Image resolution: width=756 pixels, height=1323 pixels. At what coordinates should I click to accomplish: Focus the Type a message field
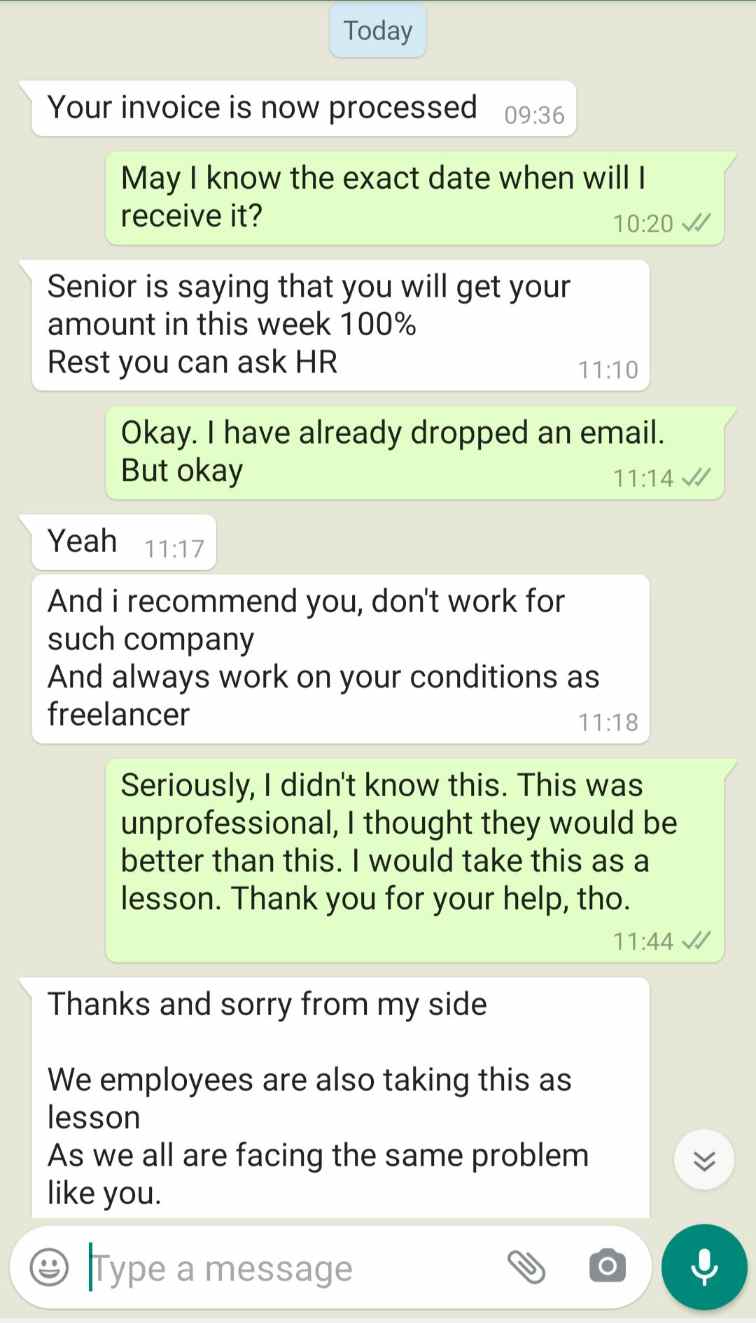(290, 1268)
